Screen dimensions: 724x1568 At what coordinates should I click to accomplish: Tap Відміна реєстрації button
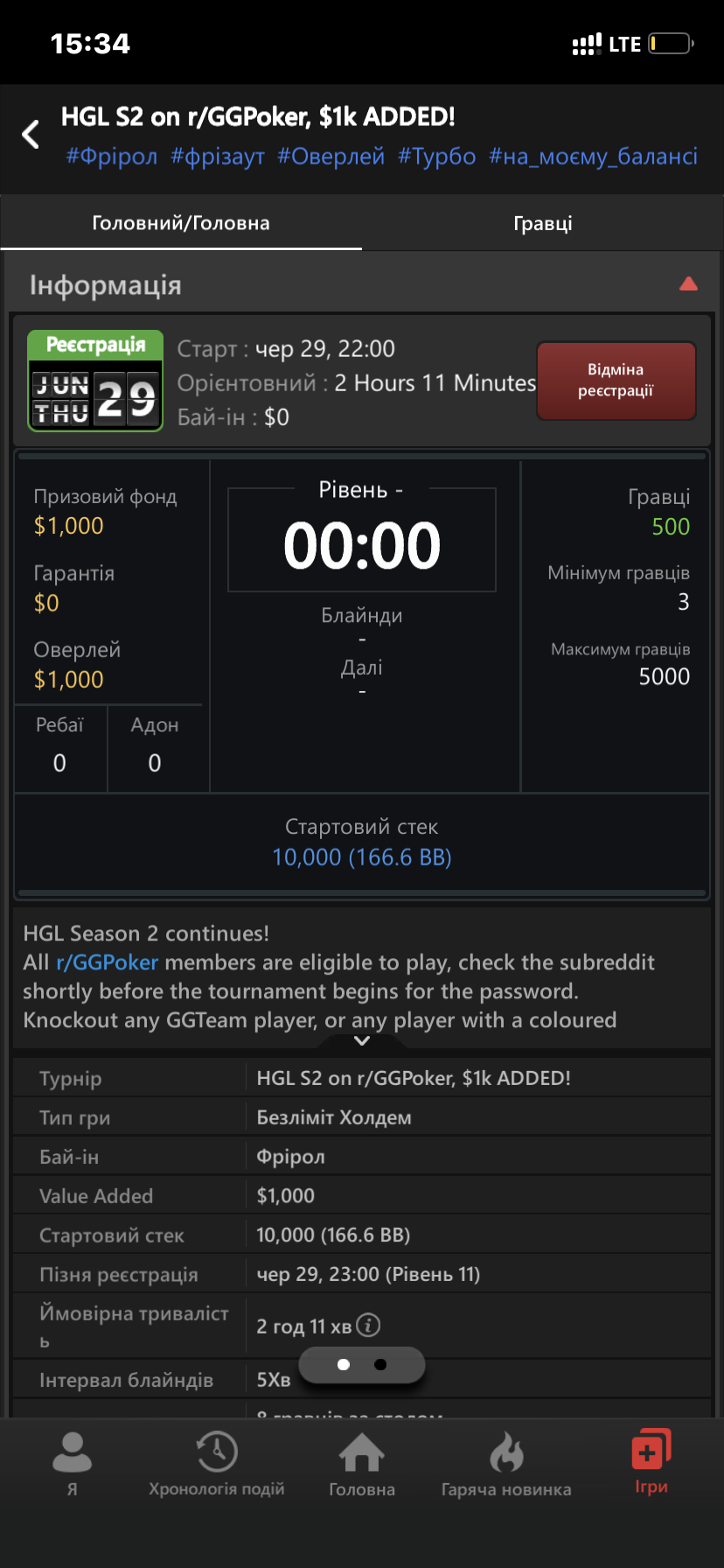pos(616,381)
